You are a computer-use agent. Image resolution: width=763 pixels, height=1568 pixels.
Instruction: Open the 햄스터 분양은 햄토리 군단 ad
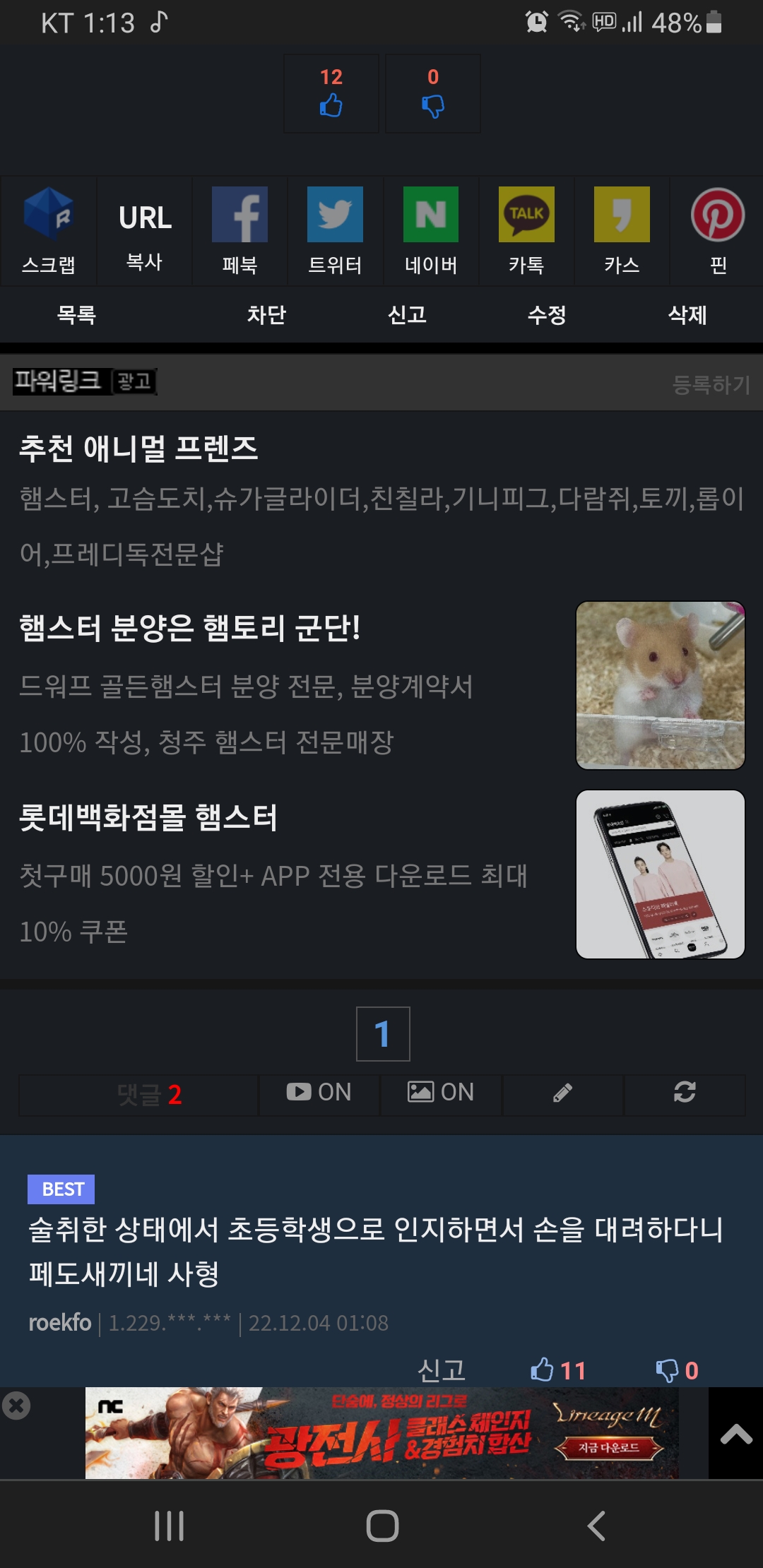(190, 628)
